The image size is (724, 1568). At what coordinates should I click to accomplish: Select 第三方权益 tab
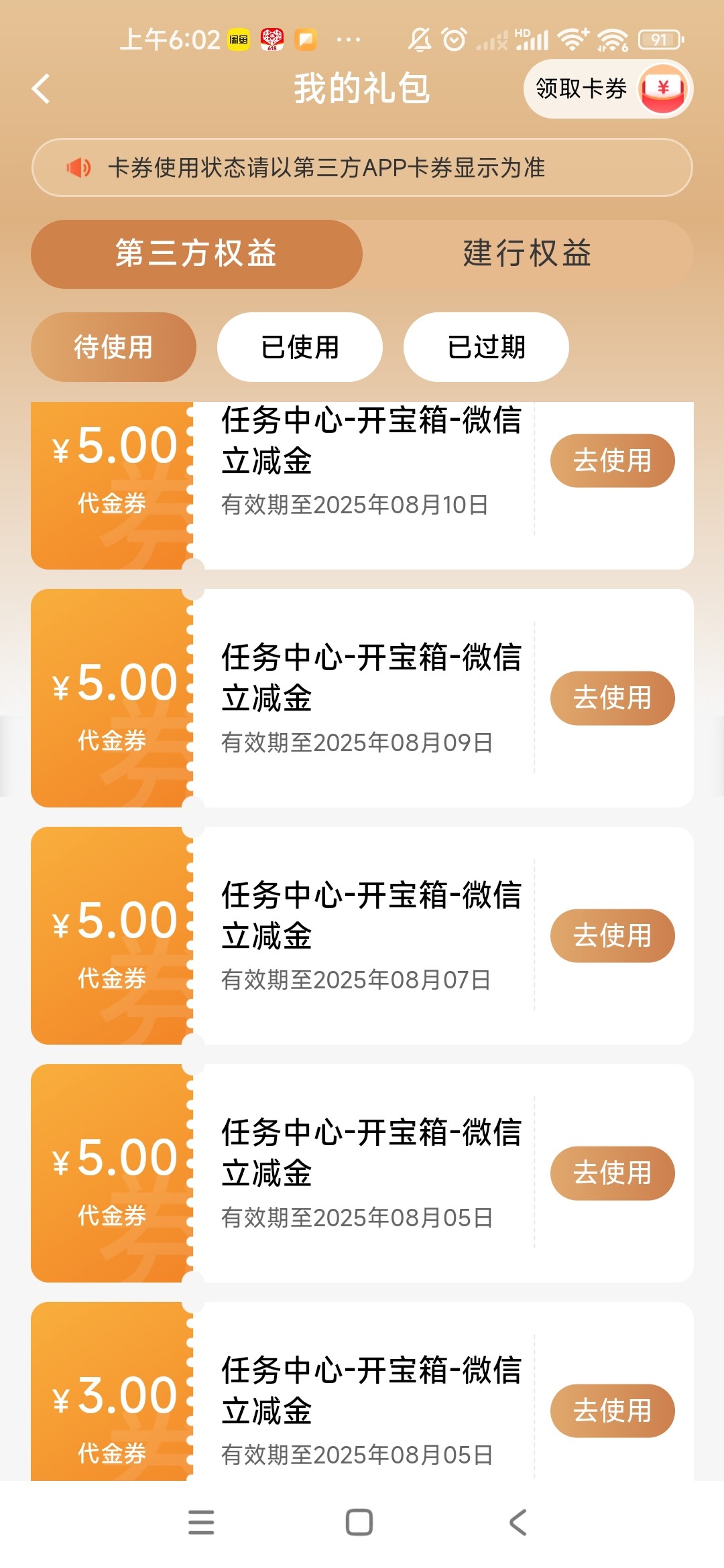pyautogui.click(x=196, y=254)
